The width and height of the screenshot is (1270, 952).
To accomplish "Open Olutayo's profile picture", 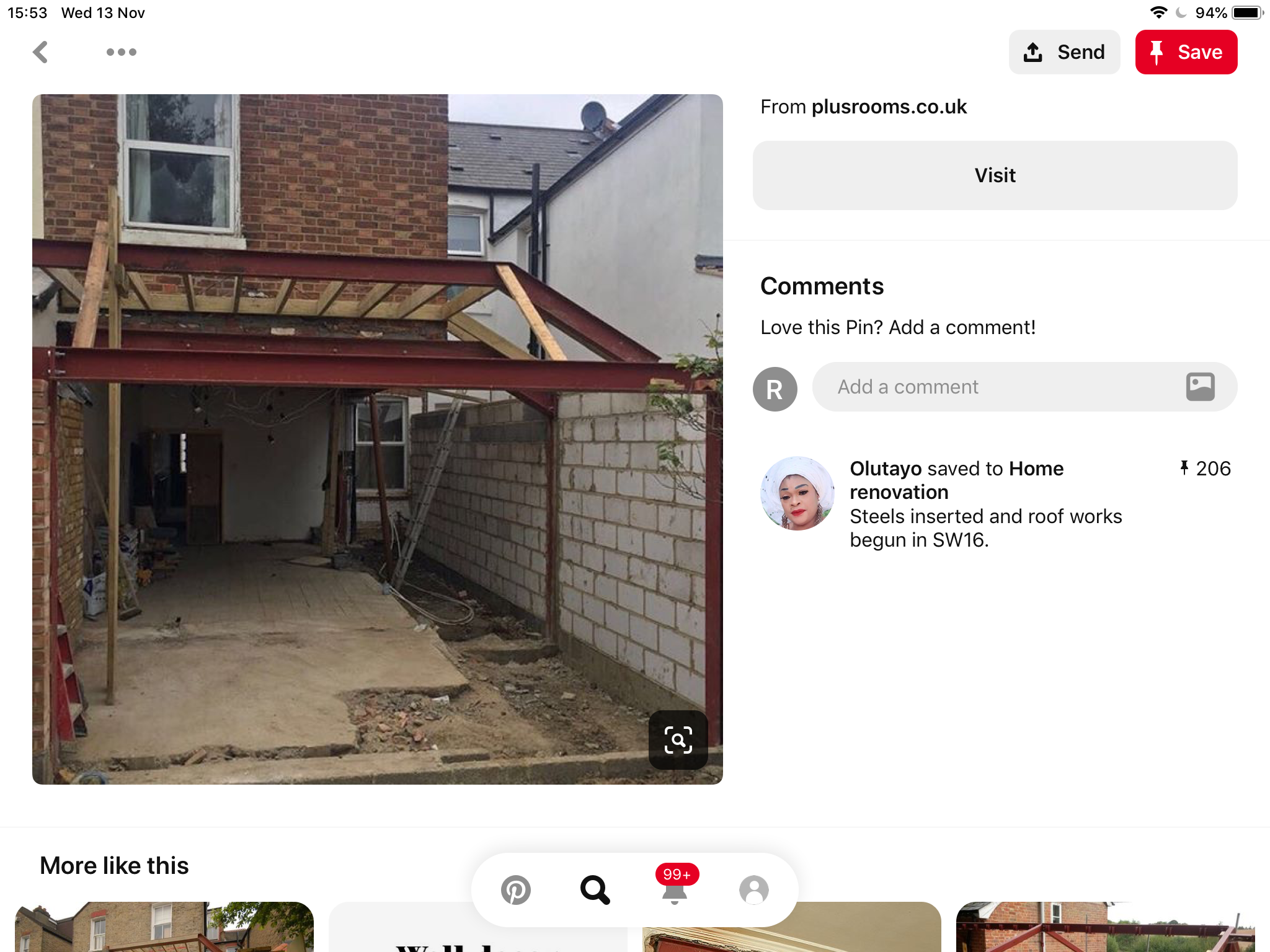I will click(797, 493).
